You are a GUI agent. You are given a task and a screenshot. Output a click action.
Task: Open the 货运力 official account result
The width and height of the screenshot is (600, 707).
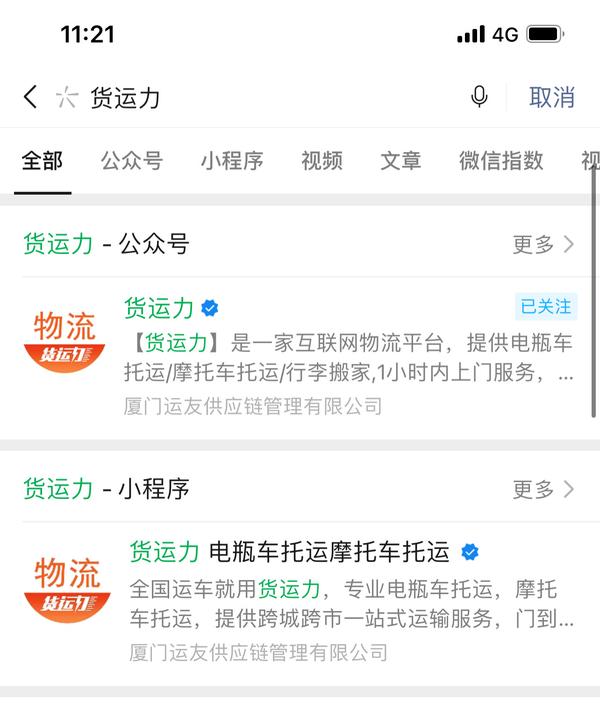300,355
